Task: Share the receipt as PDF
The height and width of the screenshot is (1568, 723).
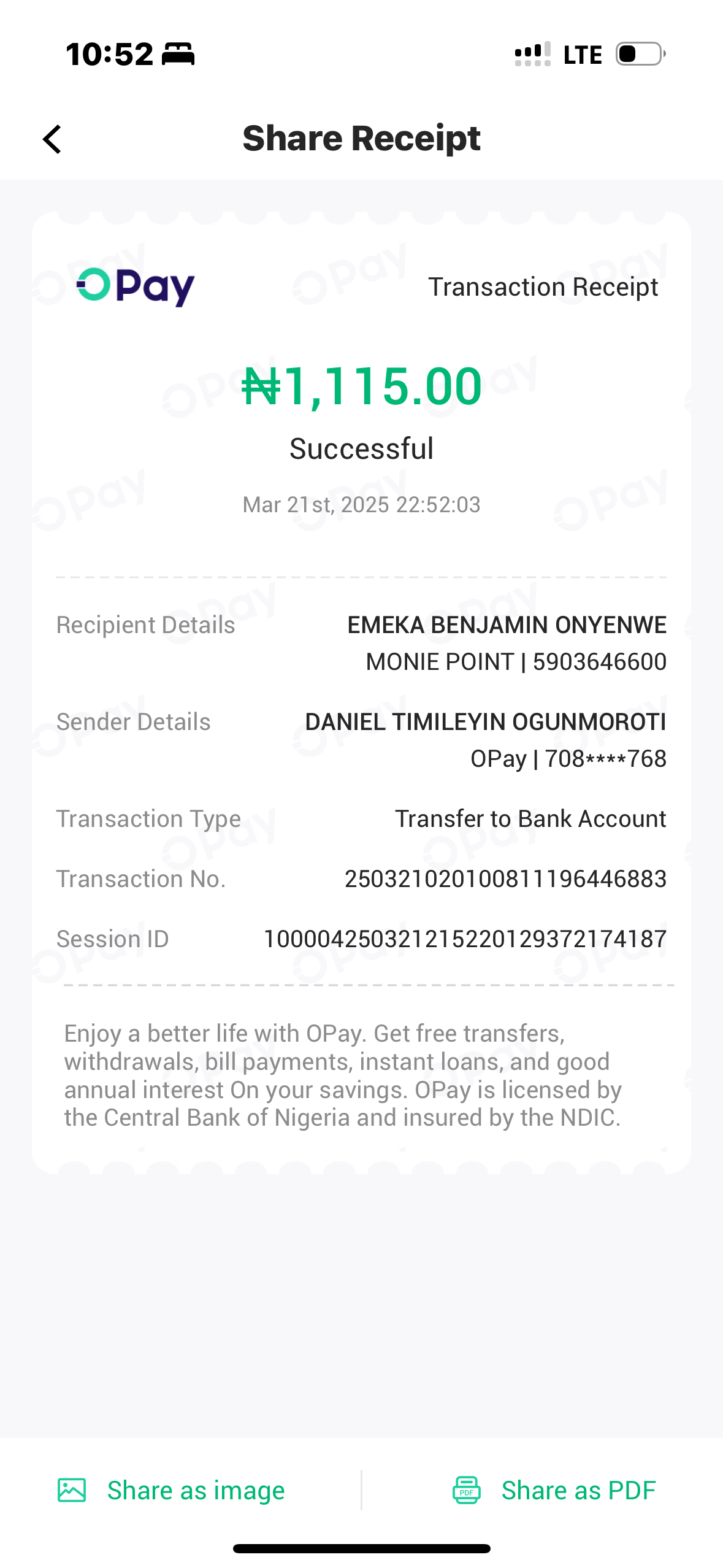Action: click(x=554, y=1490)
